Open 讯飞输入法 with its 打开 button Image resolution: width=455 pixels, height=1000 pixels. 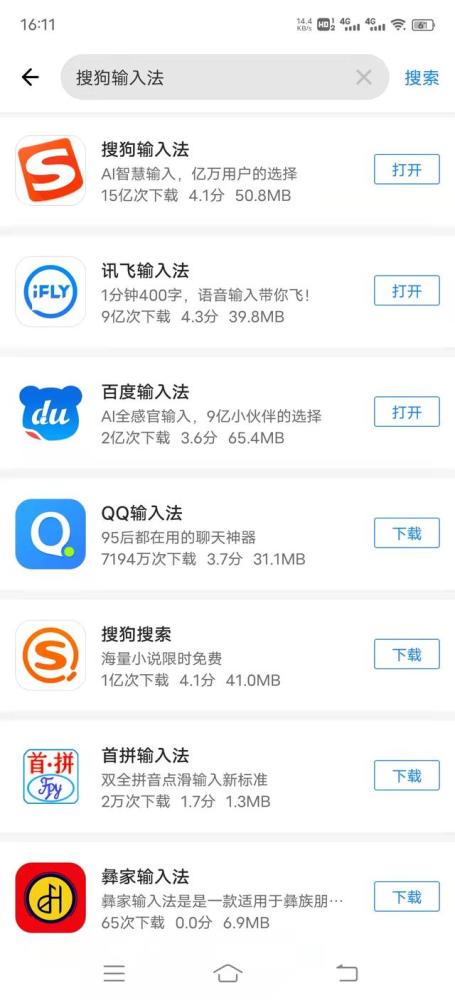tap(407, 291)
